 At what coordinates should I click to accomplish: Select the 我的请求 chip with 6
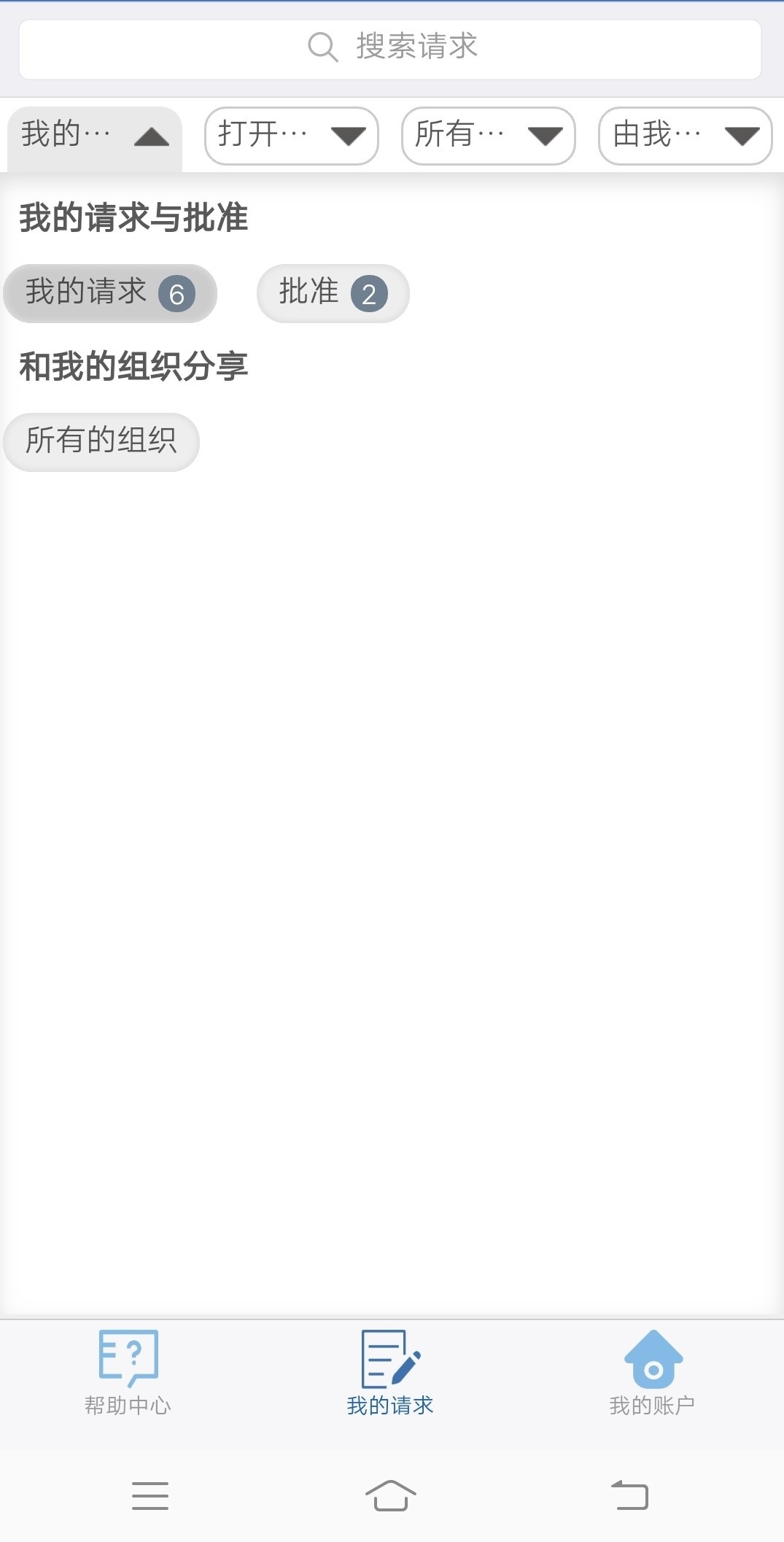(x=109, y=293)
